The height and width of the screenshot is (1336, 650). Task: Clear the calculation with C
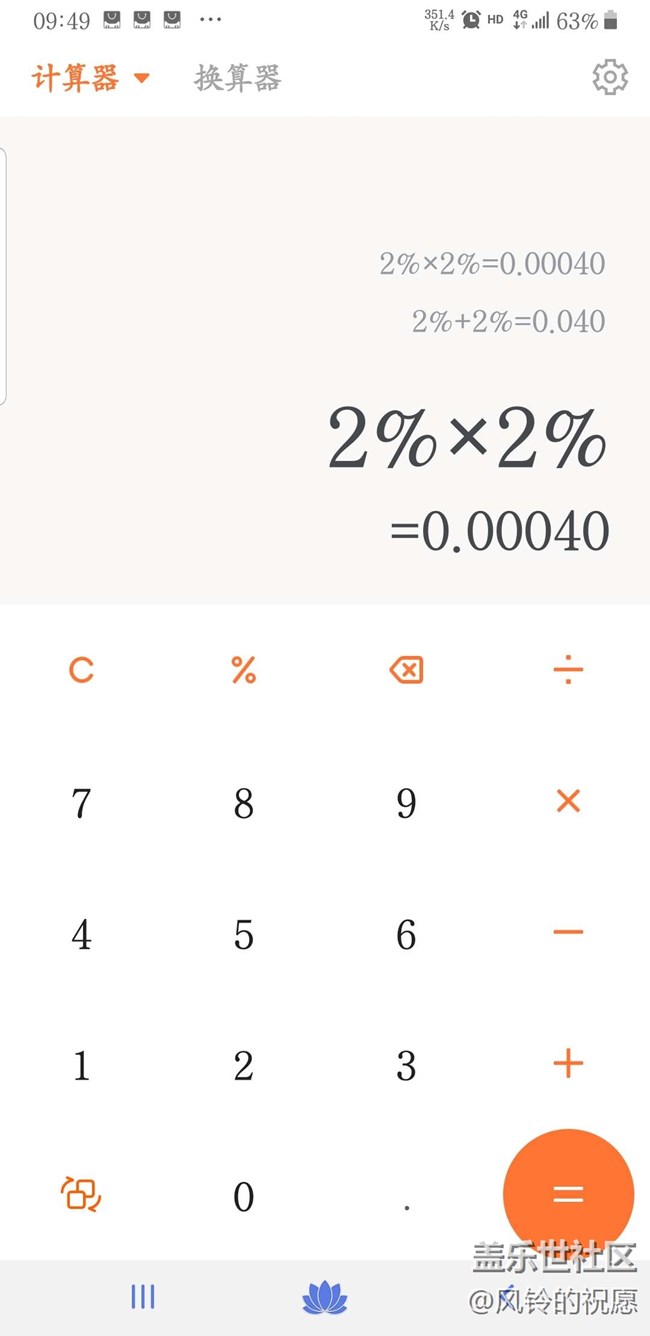[81, 670]
